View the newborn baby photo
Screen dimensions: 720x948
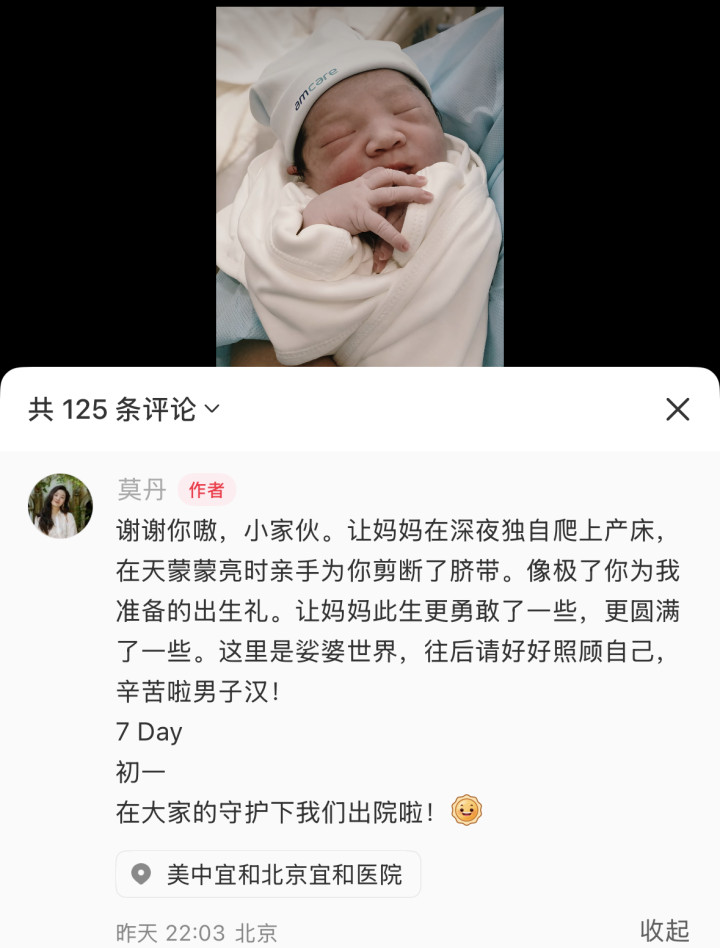point(360,187)
